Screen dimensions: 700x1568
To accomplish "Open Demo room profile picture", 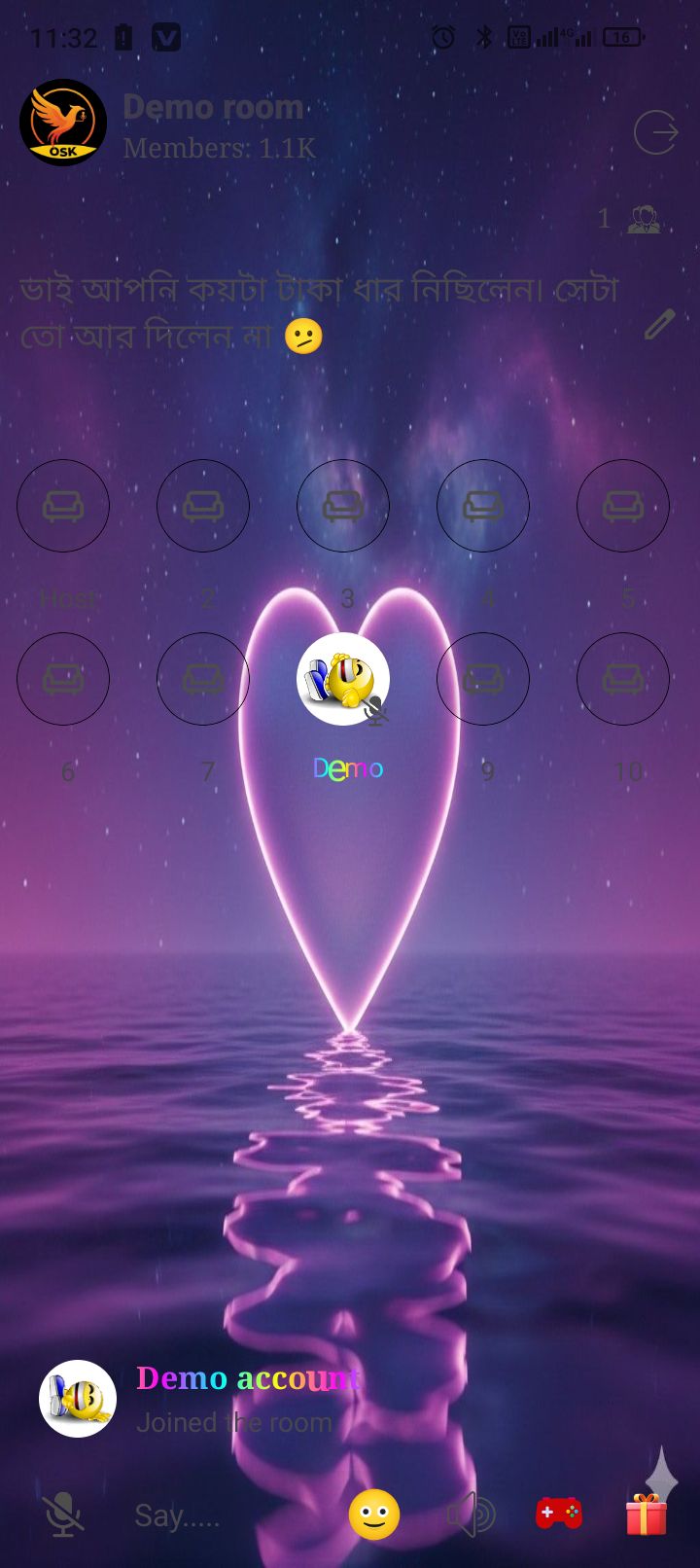I will (x=63, y=123).
